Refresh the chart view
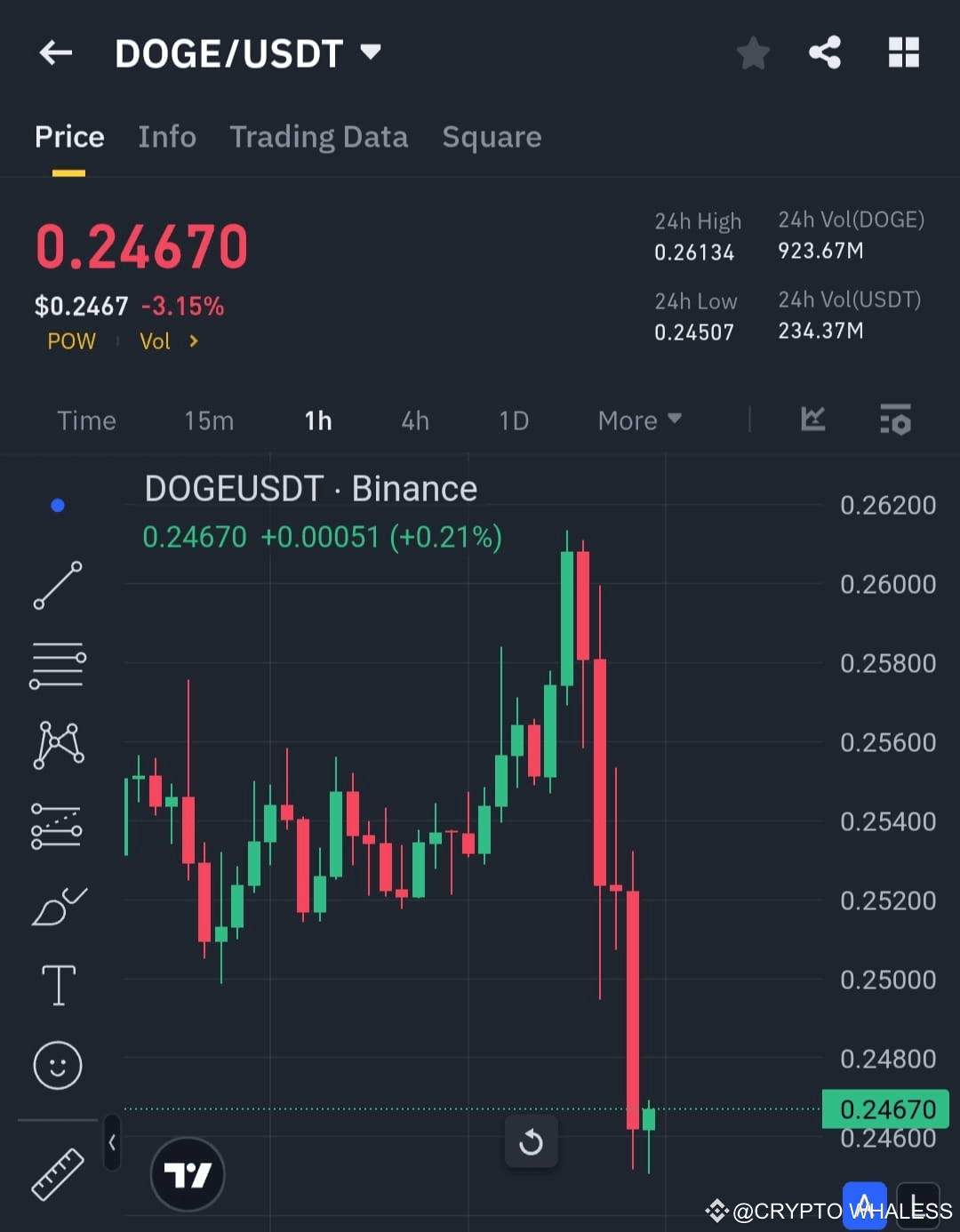The width and height of the screenshot is (960, 1232). coord(532,1142)
